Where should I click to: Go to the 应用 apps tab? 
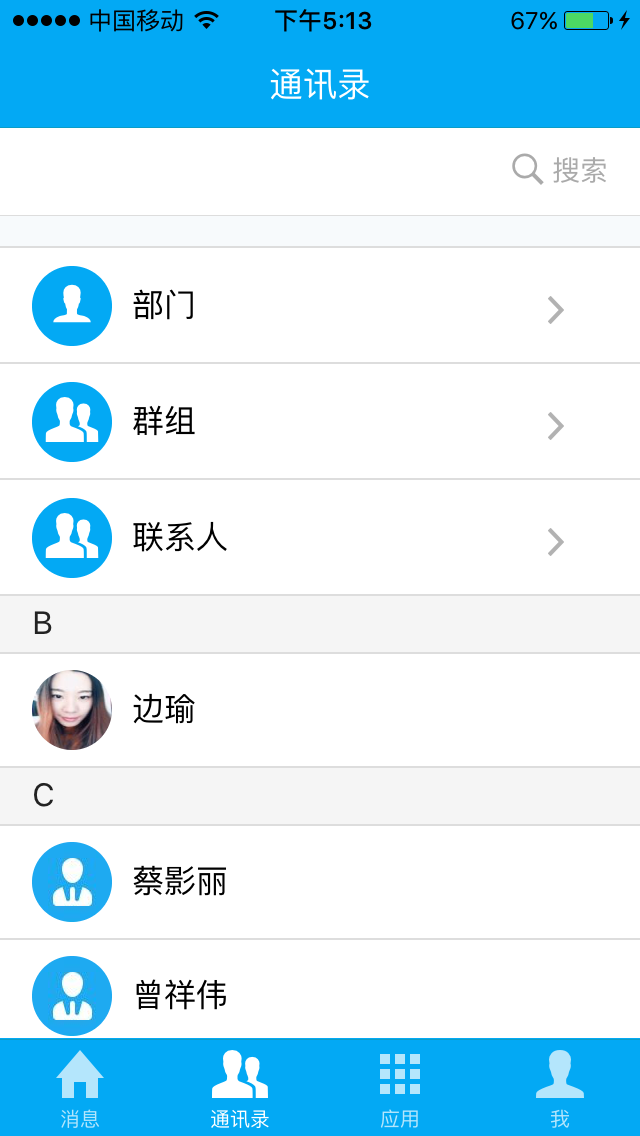pos(400,1088)
